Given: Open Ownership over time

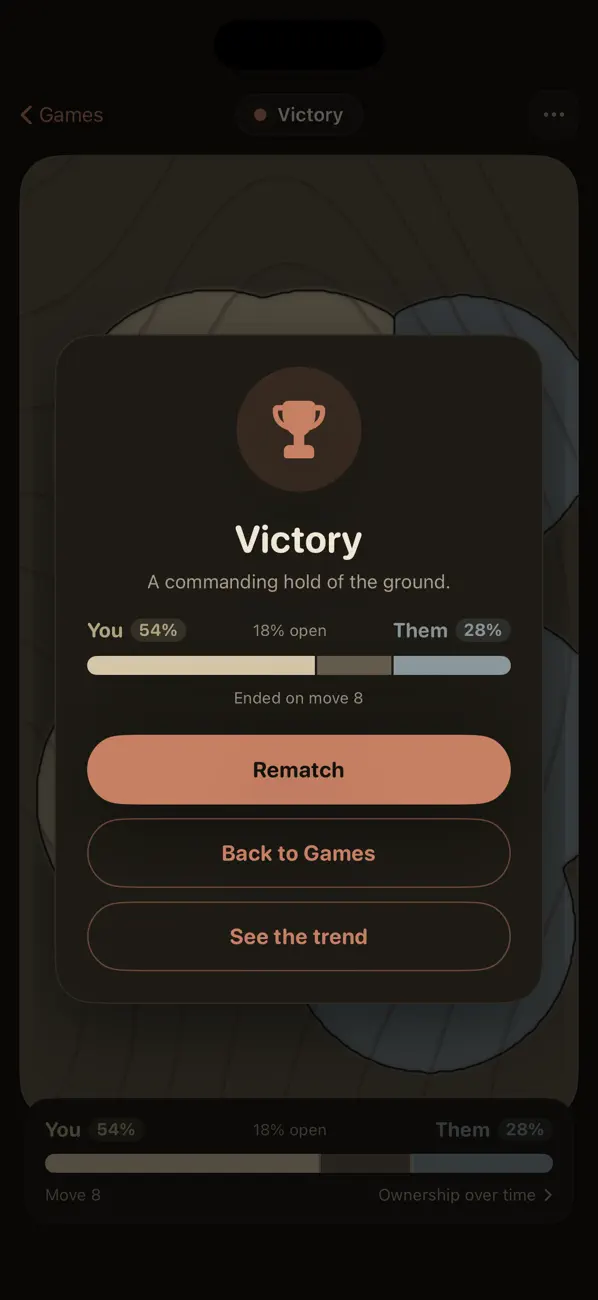Looking at the screenshot, I should tap(465, 1195).
